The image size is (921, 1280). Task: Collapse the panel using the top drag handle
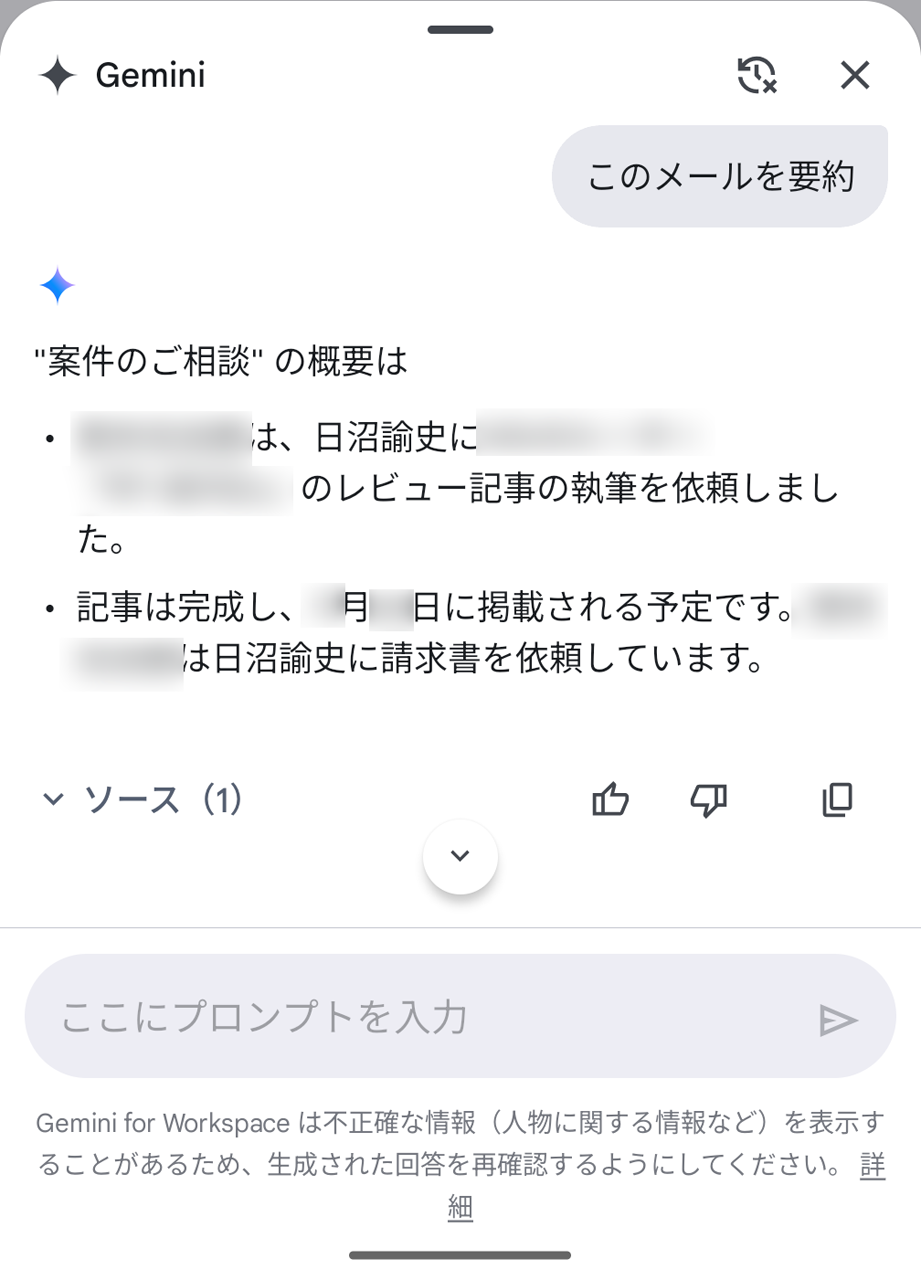pos(460,28)
